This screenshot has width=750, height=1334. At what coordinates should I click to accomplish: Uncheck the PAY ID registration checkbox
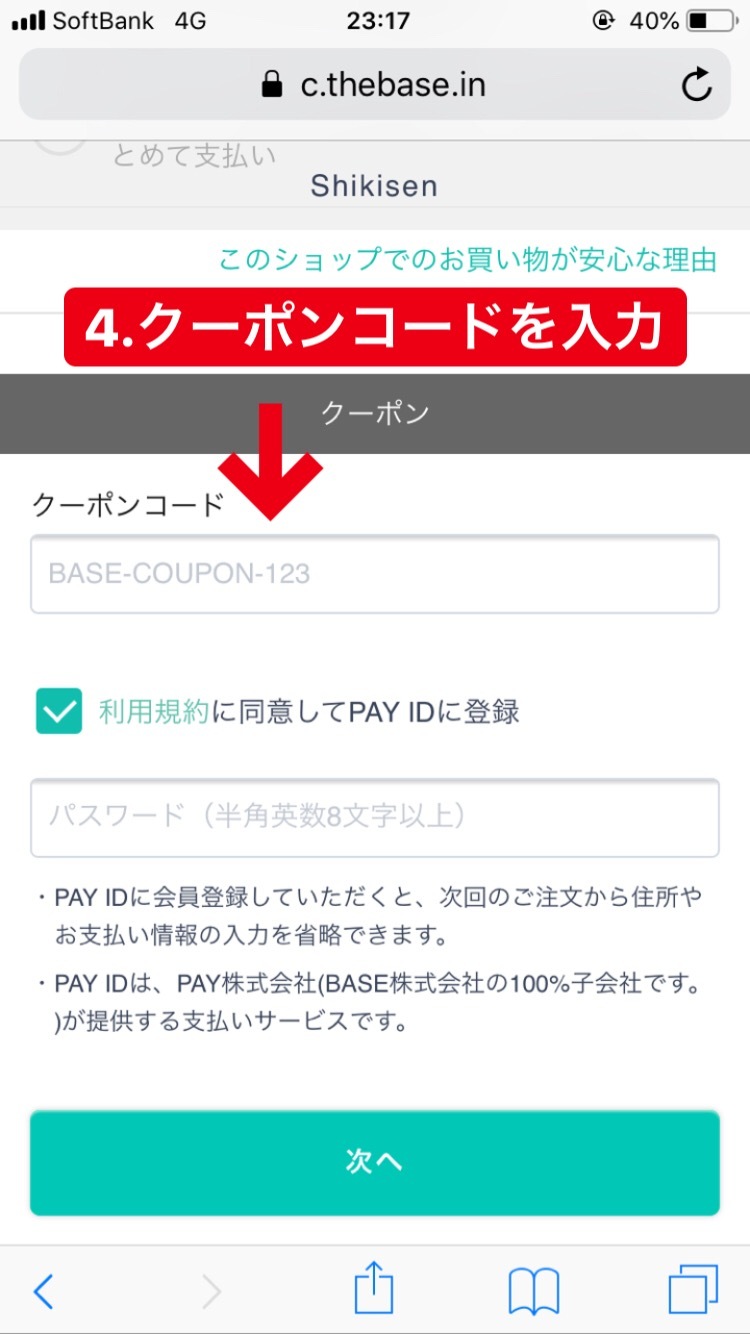pyautogui.click(x=59, y=711)
